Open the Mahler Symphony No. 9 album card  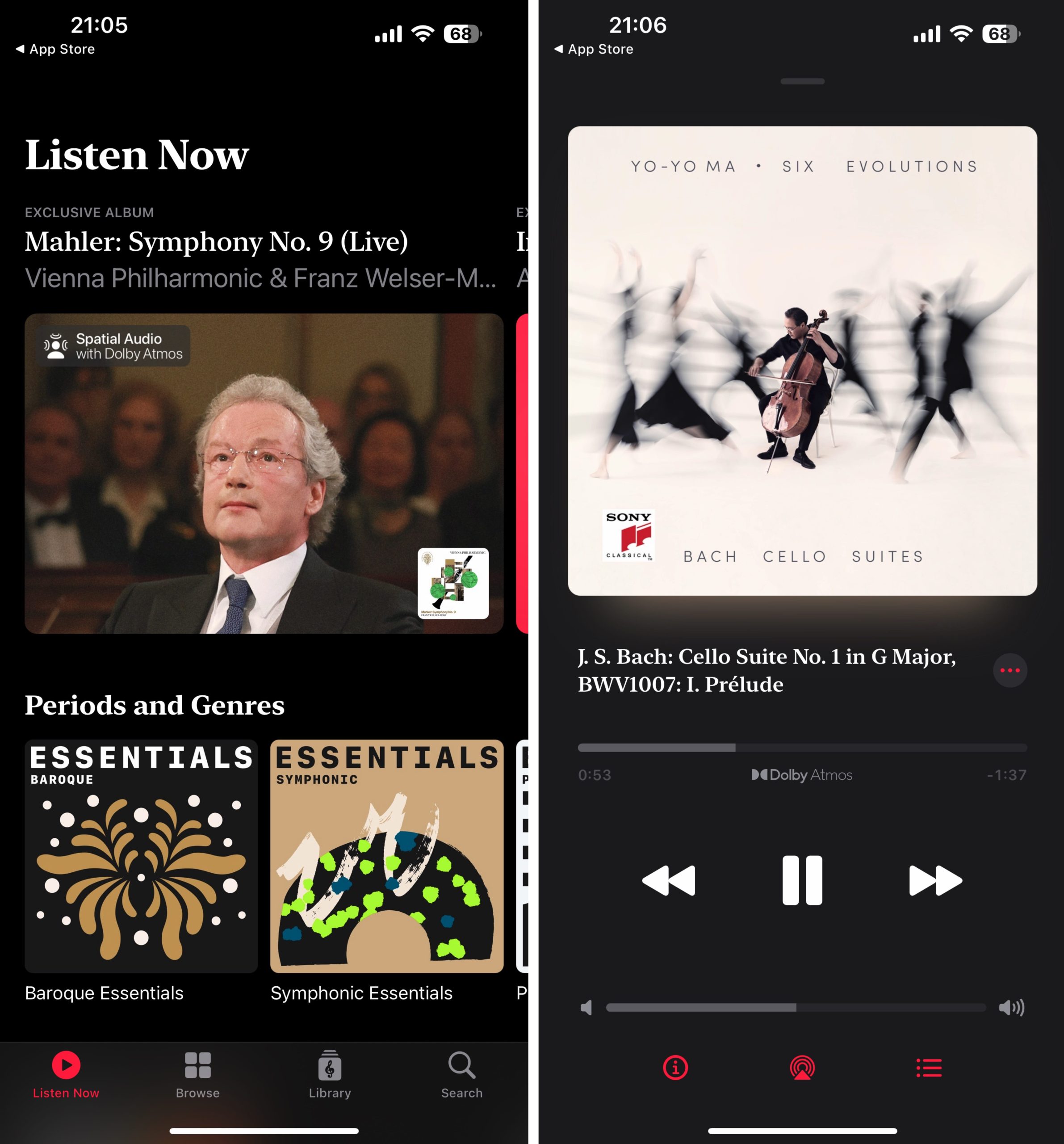click(x=264, y=473)
